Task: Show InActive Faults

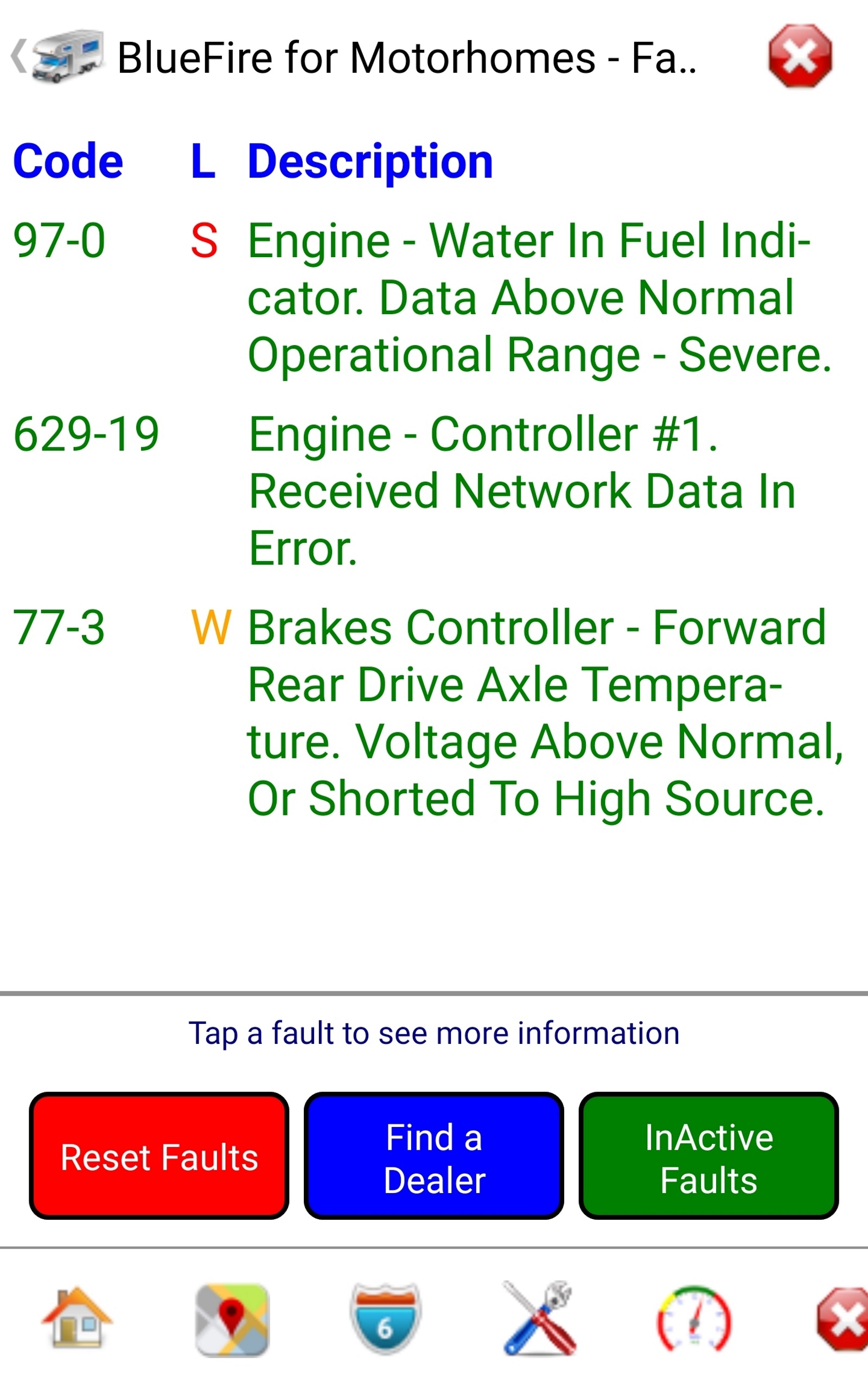Action: 709,1157
